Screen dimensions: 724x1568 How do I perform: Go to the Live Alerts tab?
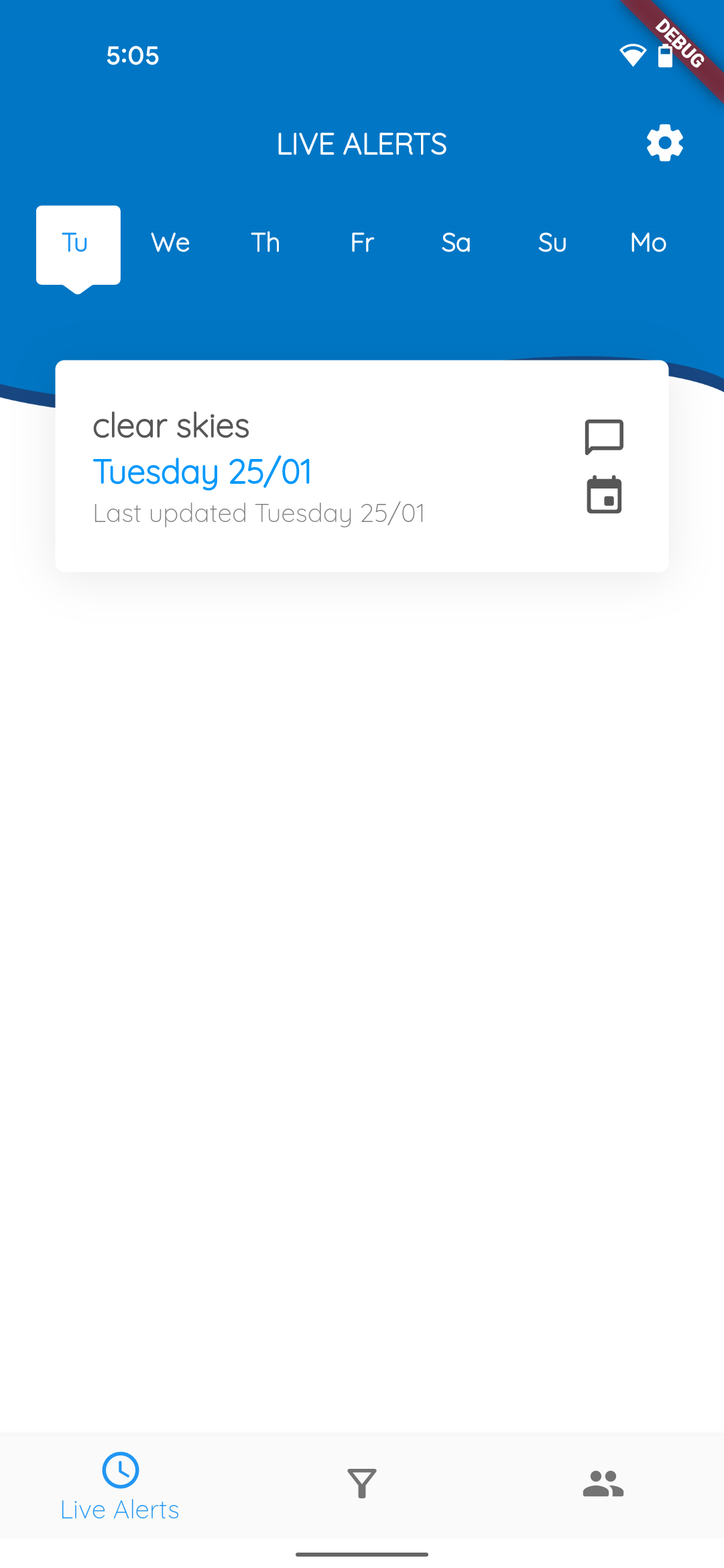tap(121, 1486)
